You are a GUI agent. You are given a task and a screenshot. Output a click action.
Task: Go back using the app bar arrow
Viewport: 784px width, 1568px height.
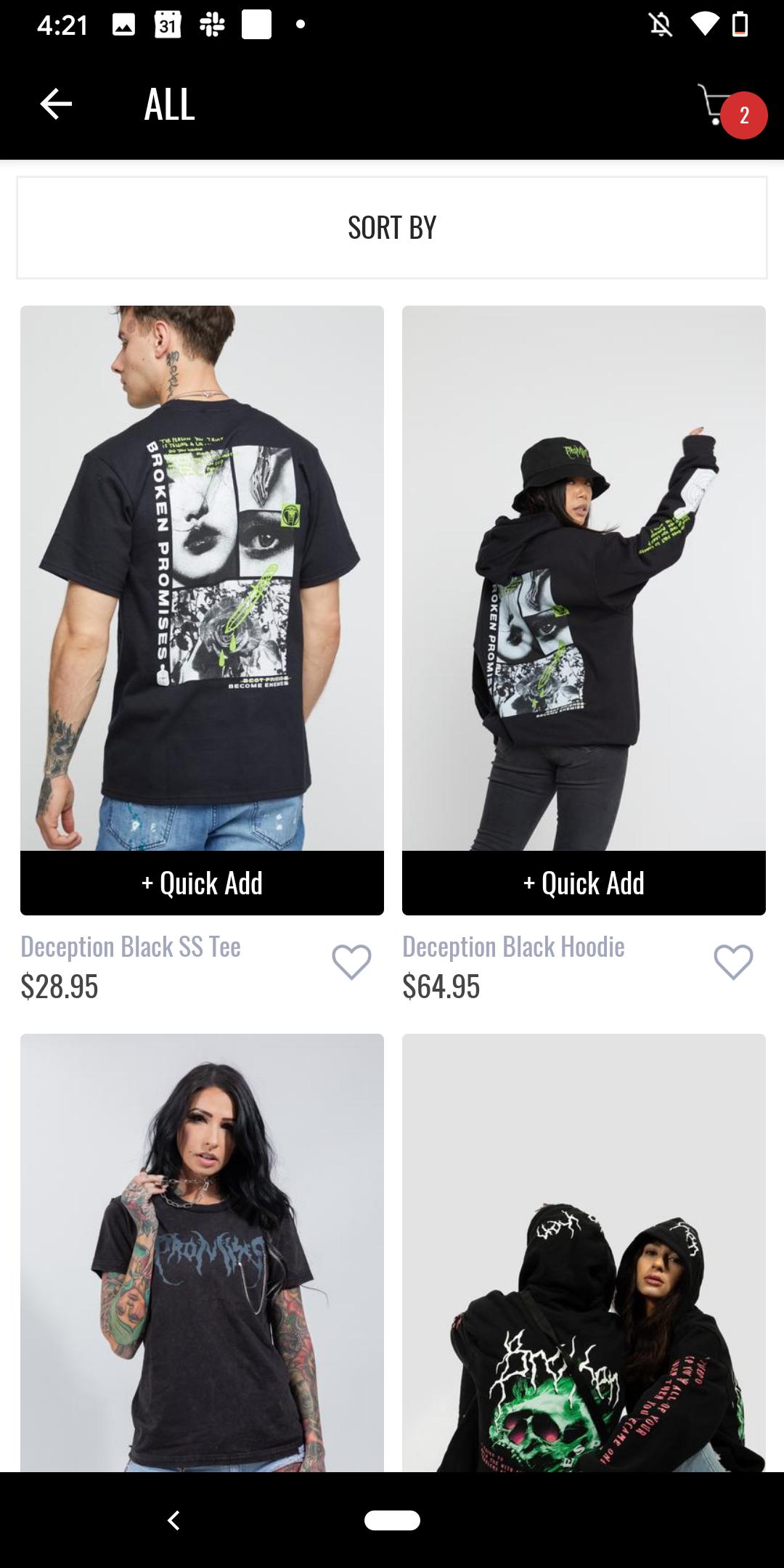(56, 104)
